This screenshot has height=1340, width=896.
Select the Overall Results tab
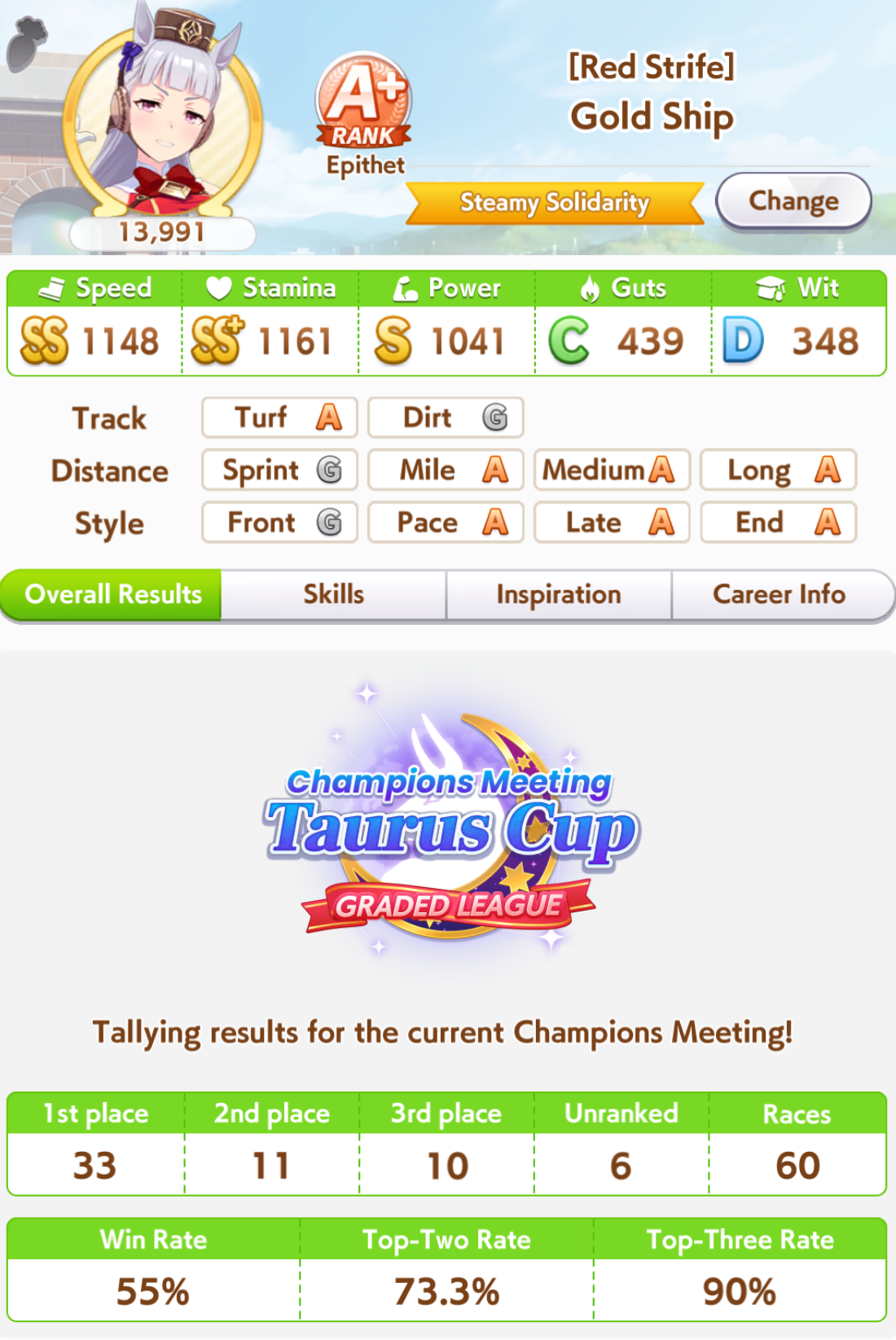pyautogui.click(x=112, y=595)
